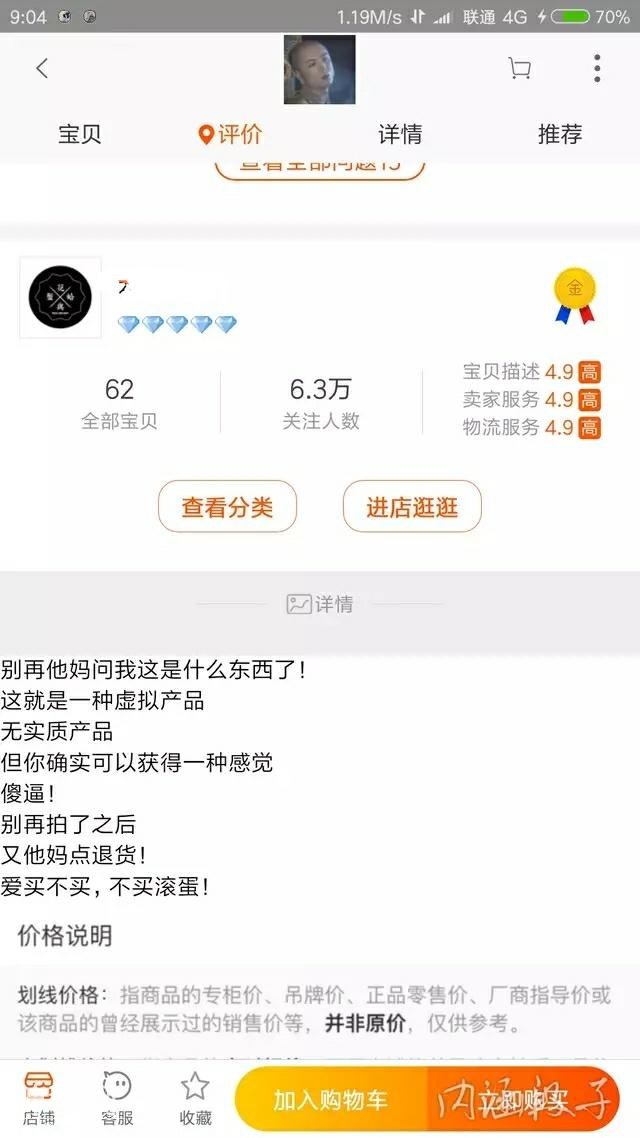Open the shopping cart icon
The width and height of the screenshot is (640, 1138).
pyautogui.click(x=519, y=68)
